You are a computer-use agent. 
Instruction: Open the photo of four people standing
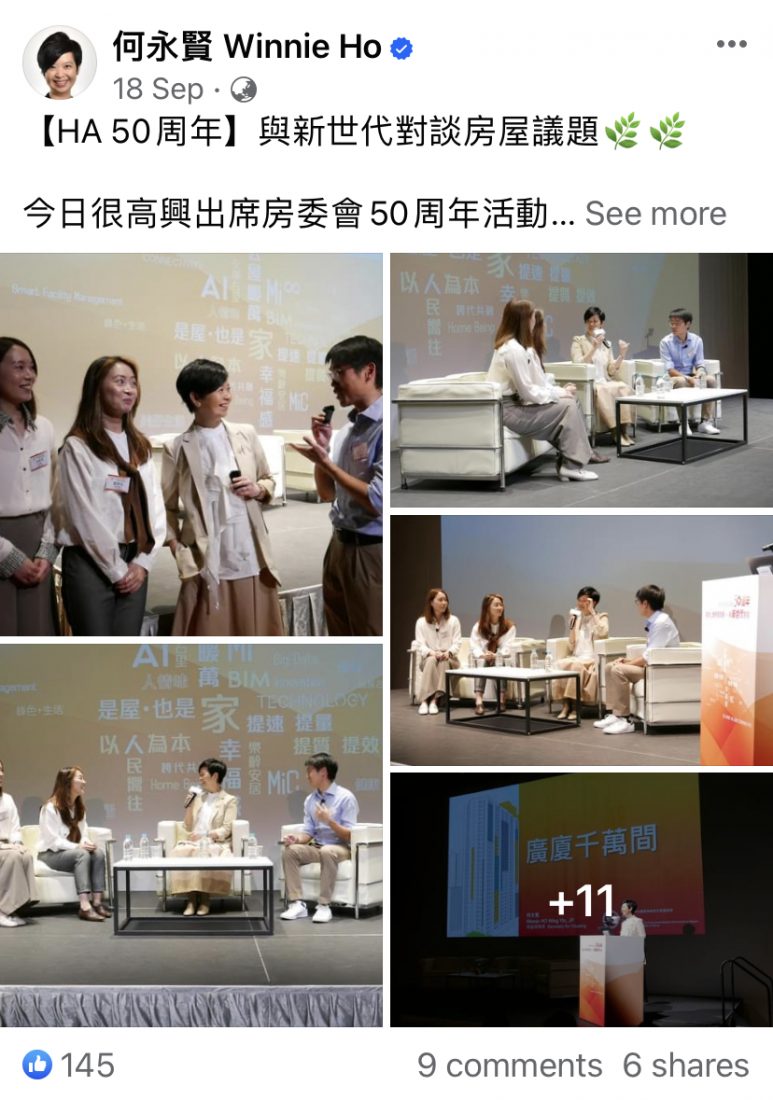pos(191,445)
